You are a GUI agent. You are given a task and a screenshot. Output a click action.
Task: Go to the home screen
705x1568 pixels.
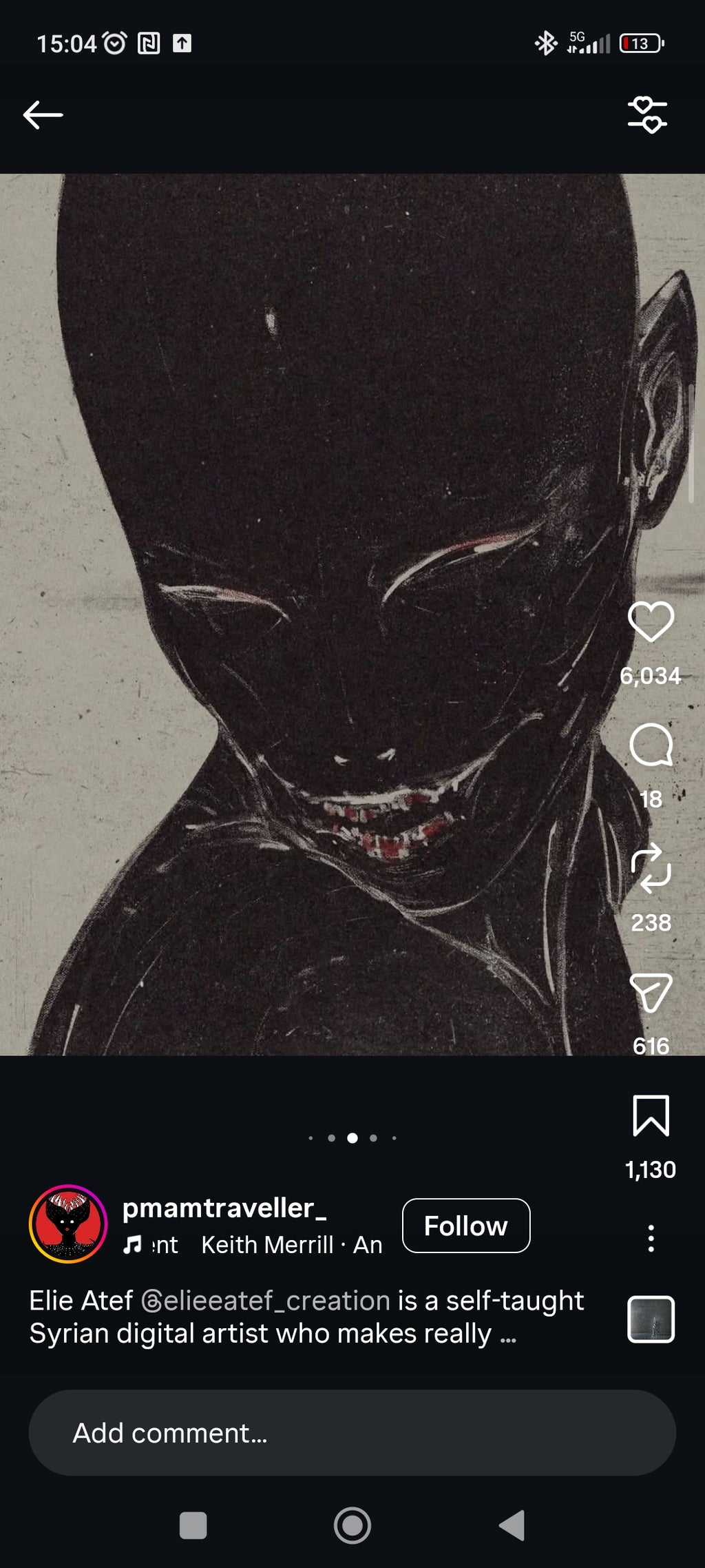click(352, 1525)
